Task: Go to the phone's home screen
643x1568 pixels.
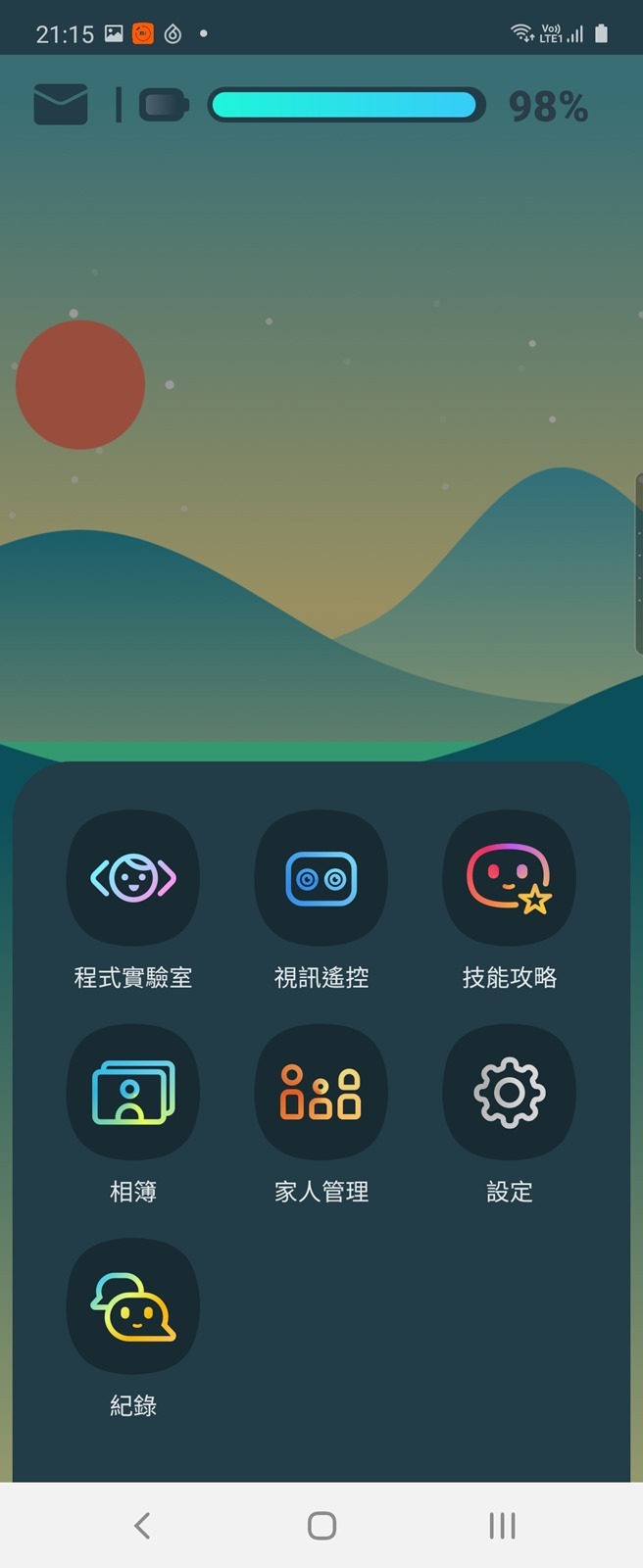Action: pyautogui.click(x=321, y=1525)
